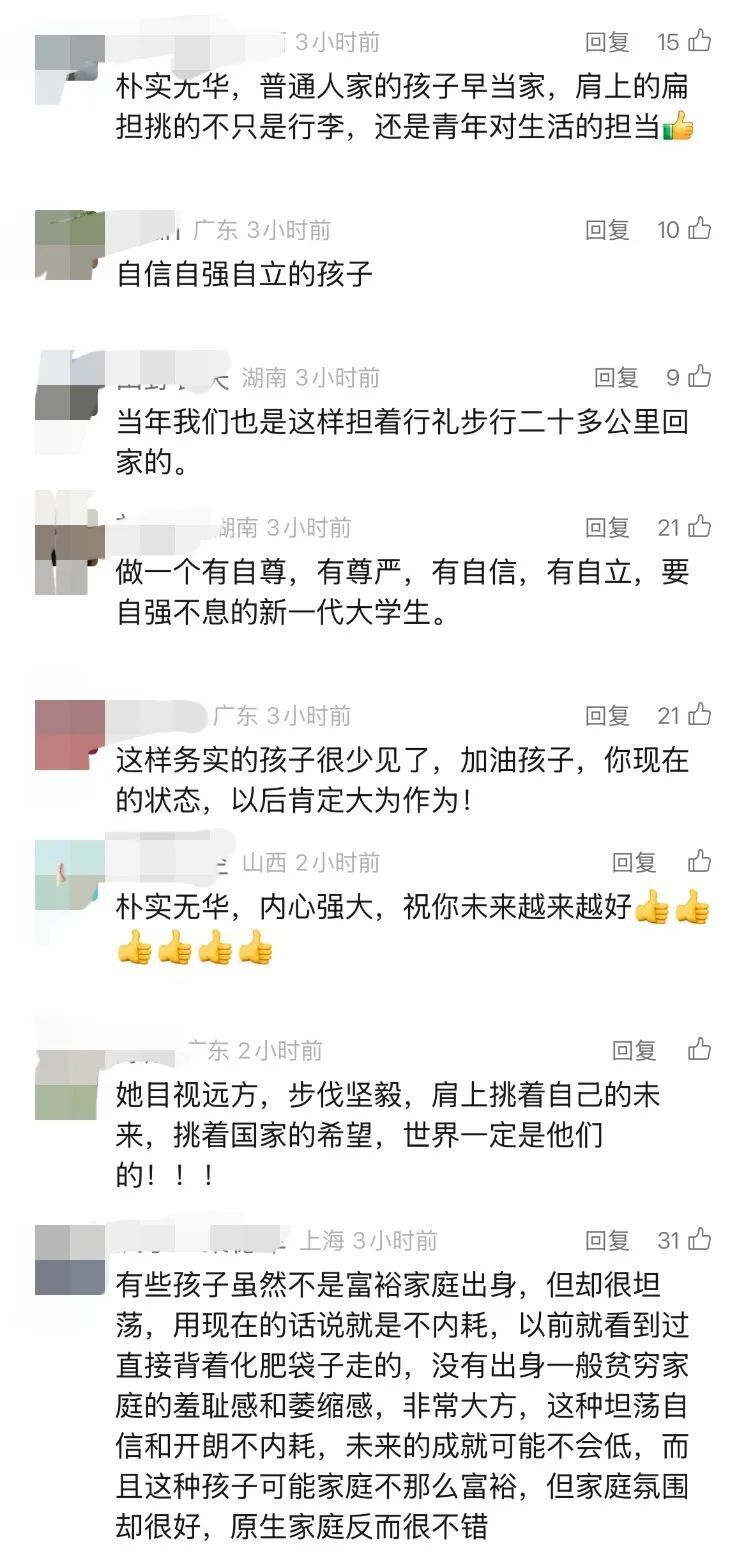Image resolution: width=752 pixels, height=1555 pixels.
Task: Reply to the comment 朴实无华，内心强大
Action: [x=634, y=862]
